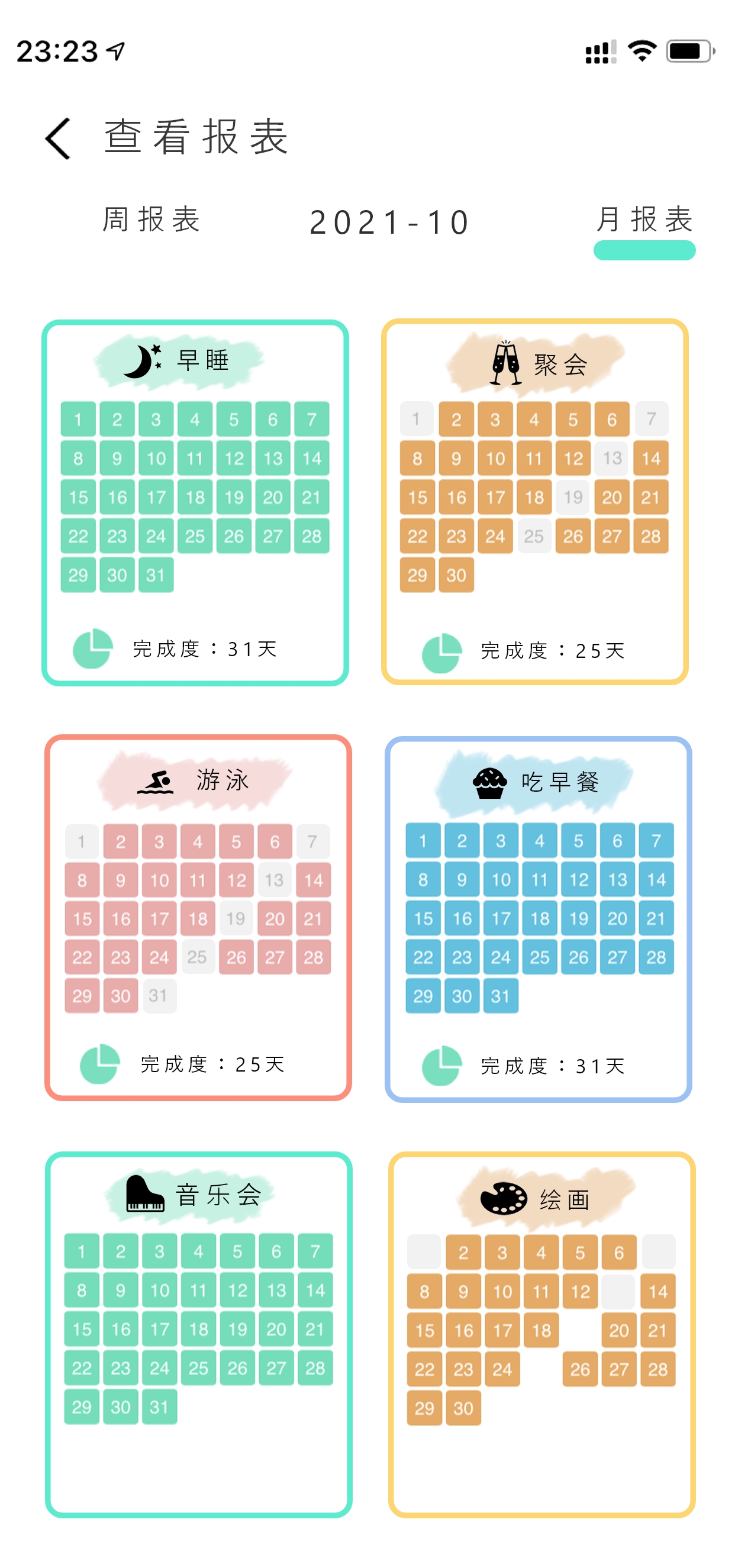This screenshot has width=735, height=1568.
Task: View the 绘画 habit report card
Action: click(x=541, y=1334)
